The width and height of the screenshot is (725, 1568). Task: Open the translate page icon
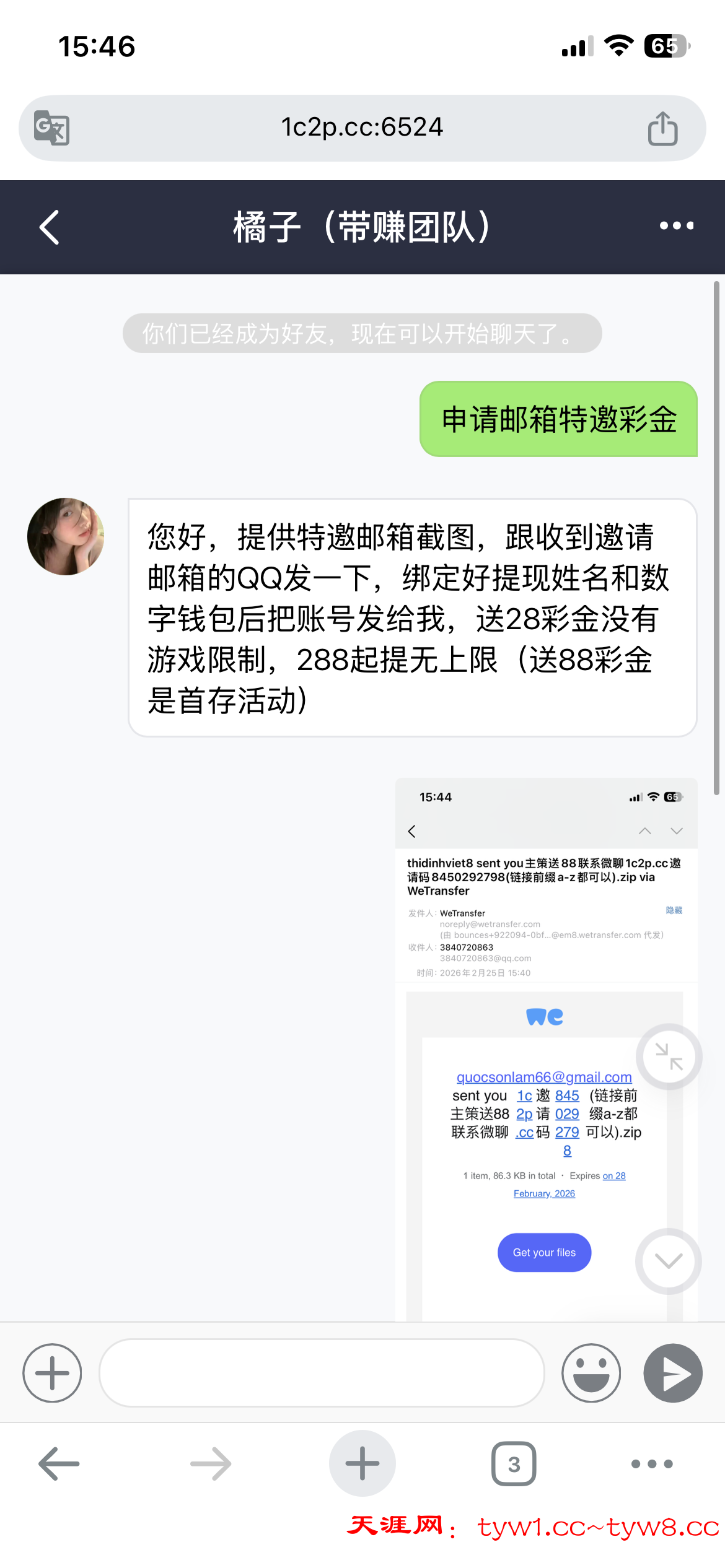pos(51,128)
